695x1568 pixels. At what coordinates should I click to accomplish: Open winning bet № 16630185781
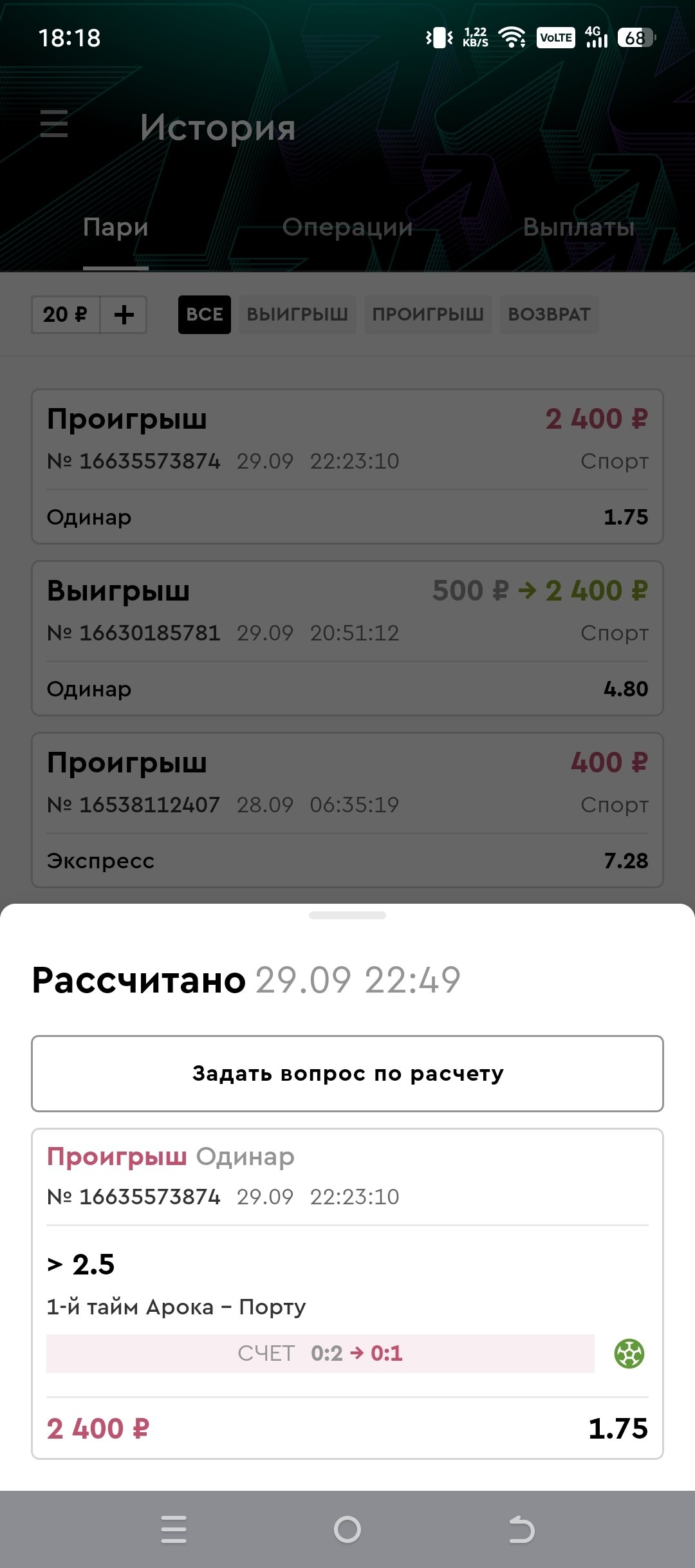pos(347,638)
